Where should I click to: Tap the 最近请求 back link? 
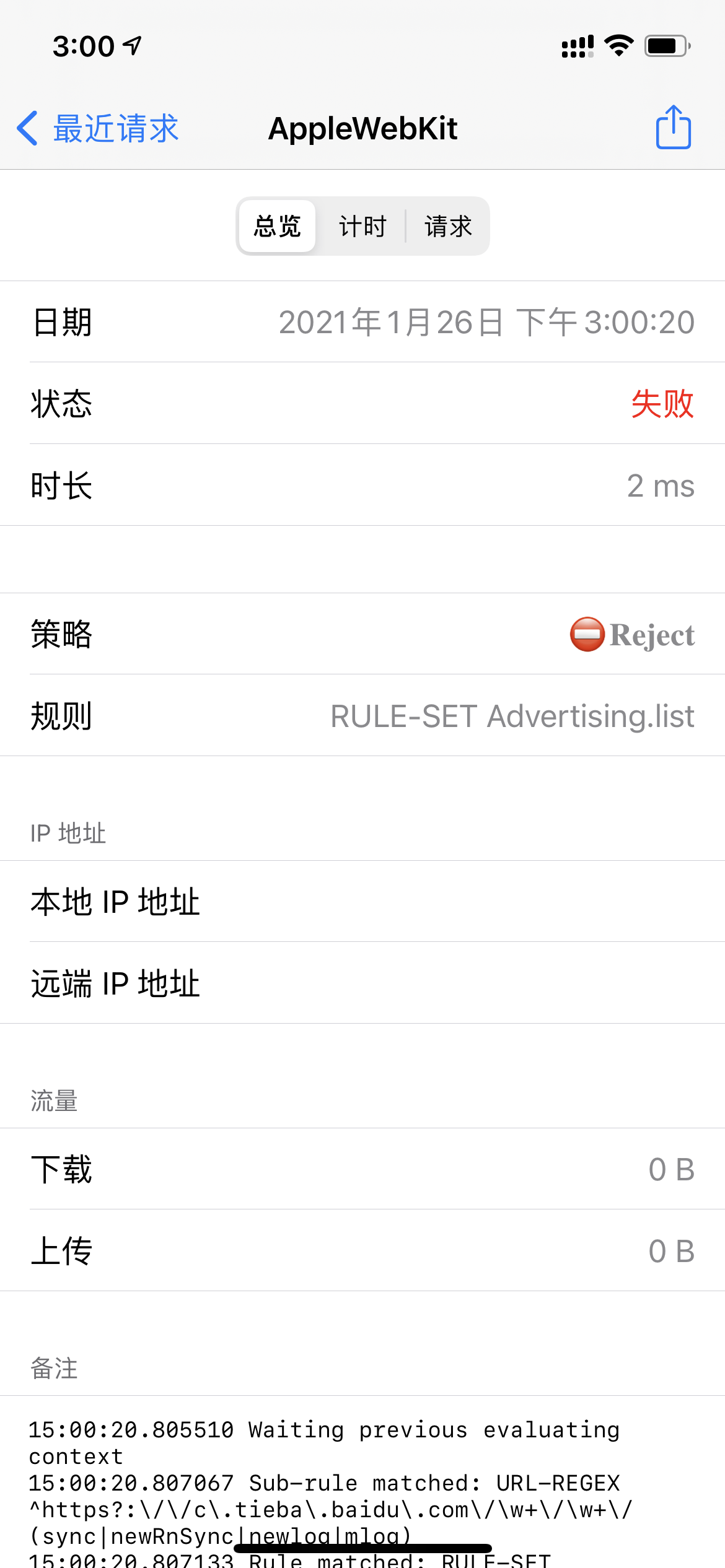click(115, 128)
